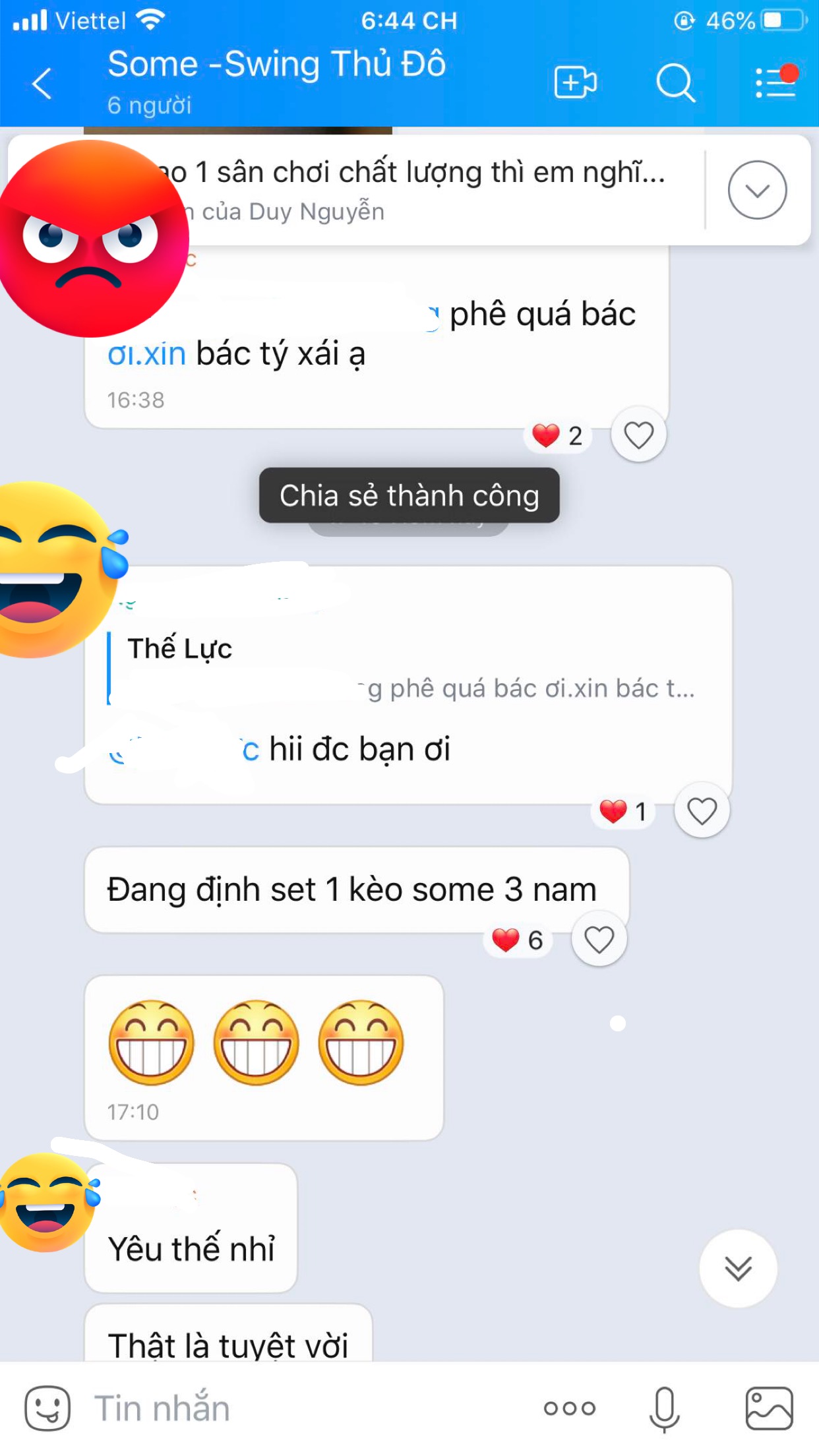The width and height of the screenshot is (819, 1456).
Task: Expand the pinned message from Duy Nguyễn
Action: pyautogui.click(x=757, y=190)
